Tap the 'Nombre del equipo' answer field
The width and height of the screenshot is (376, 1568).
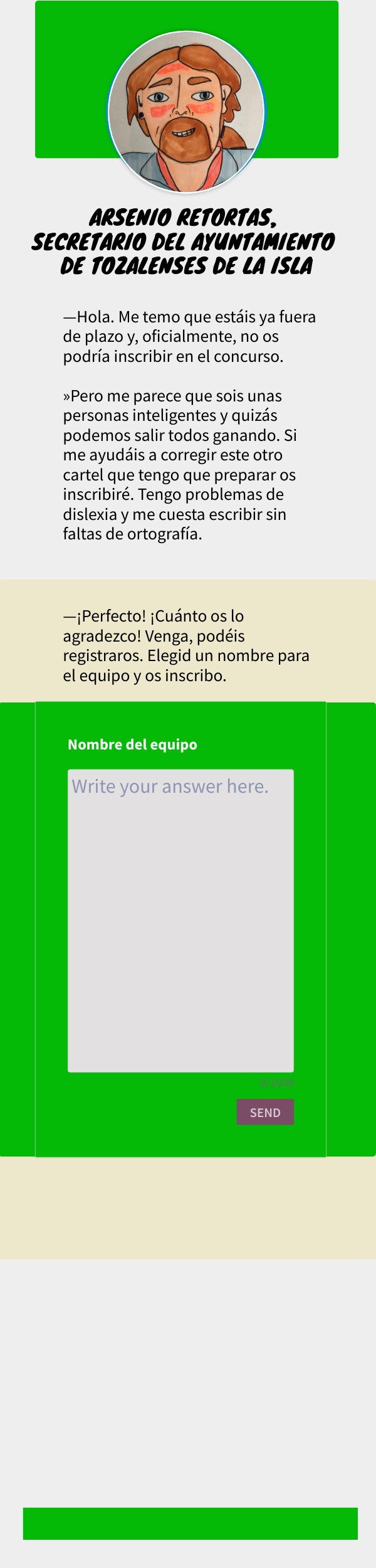pos(180,920)
